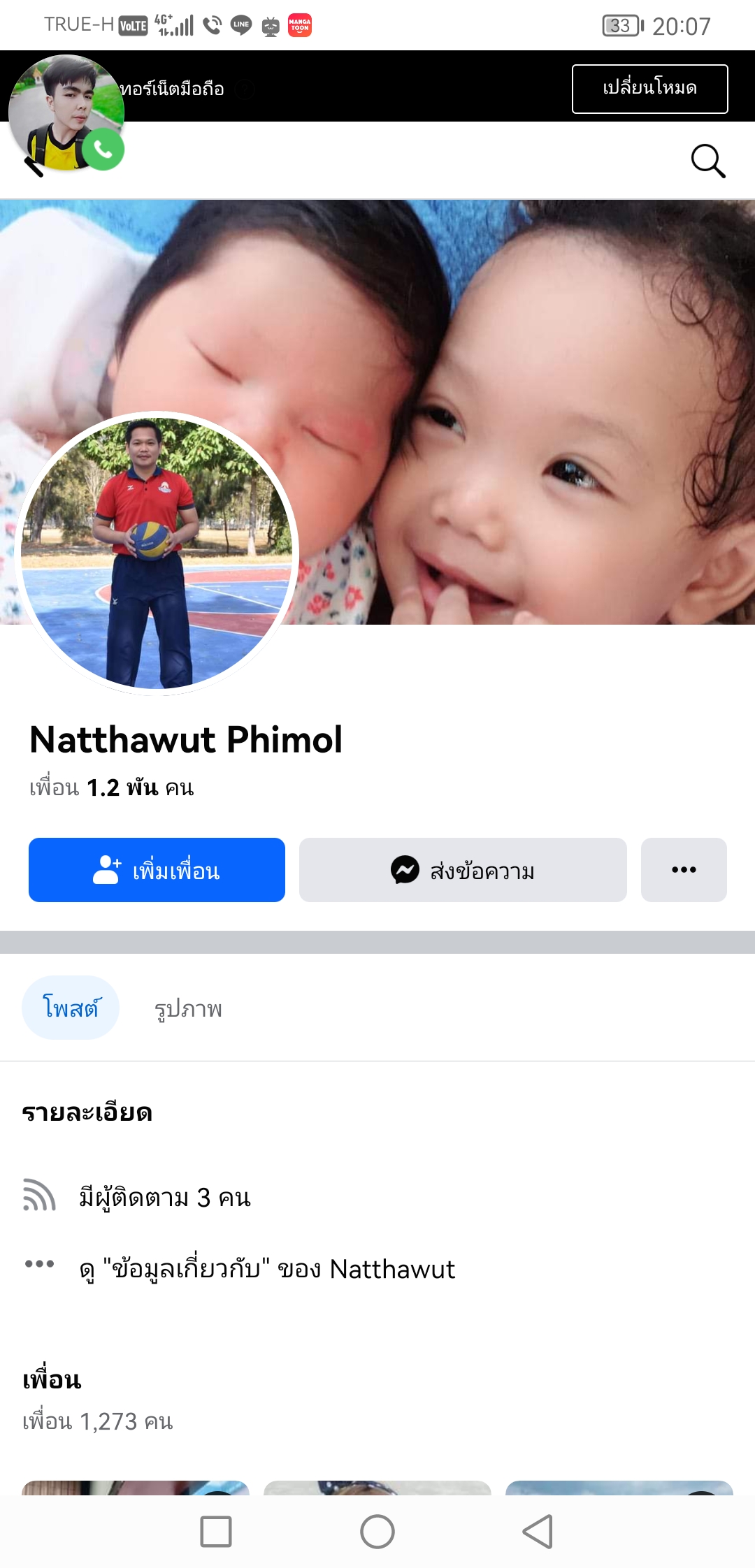The image size is (755, 1568).
Task: Select the โพสต์ tab
Action: click(x=71, y=1008)
